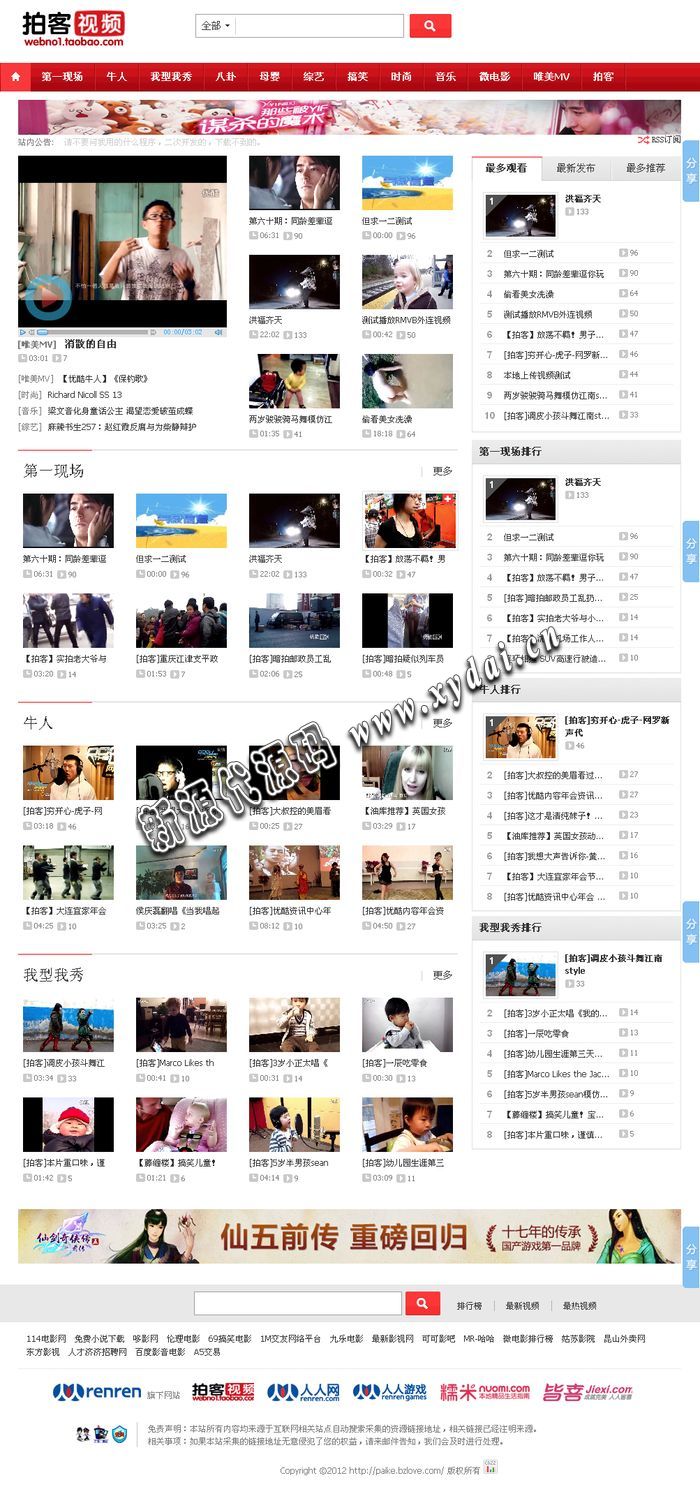The image size is (700, 1487).
Task: Open the 微电影 nav item
Action: 494,76
